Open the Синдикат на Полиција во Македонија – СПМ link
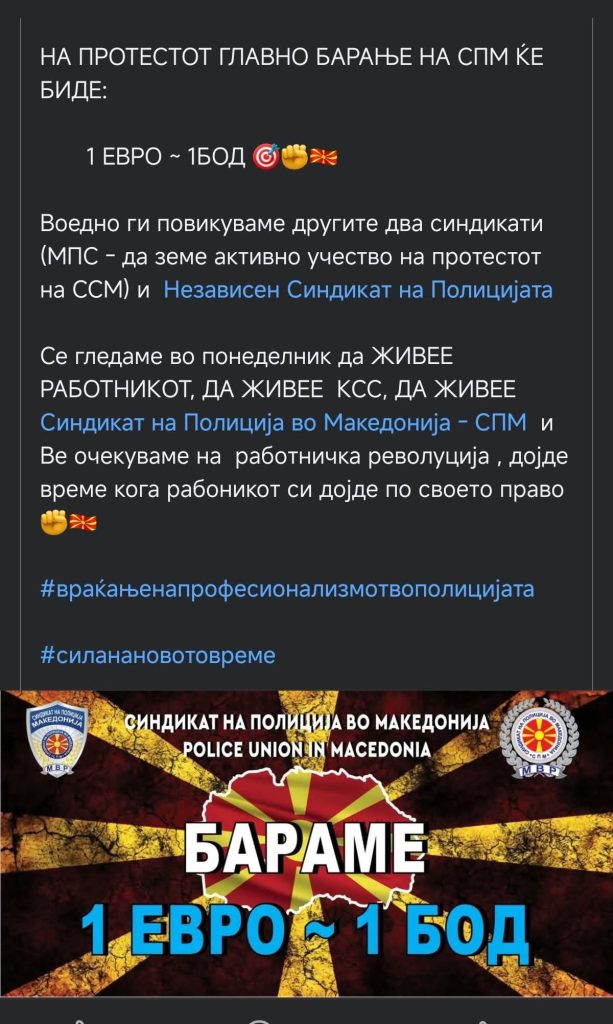The width and height of the screenshot is (613, 1024). click(283, 422)
